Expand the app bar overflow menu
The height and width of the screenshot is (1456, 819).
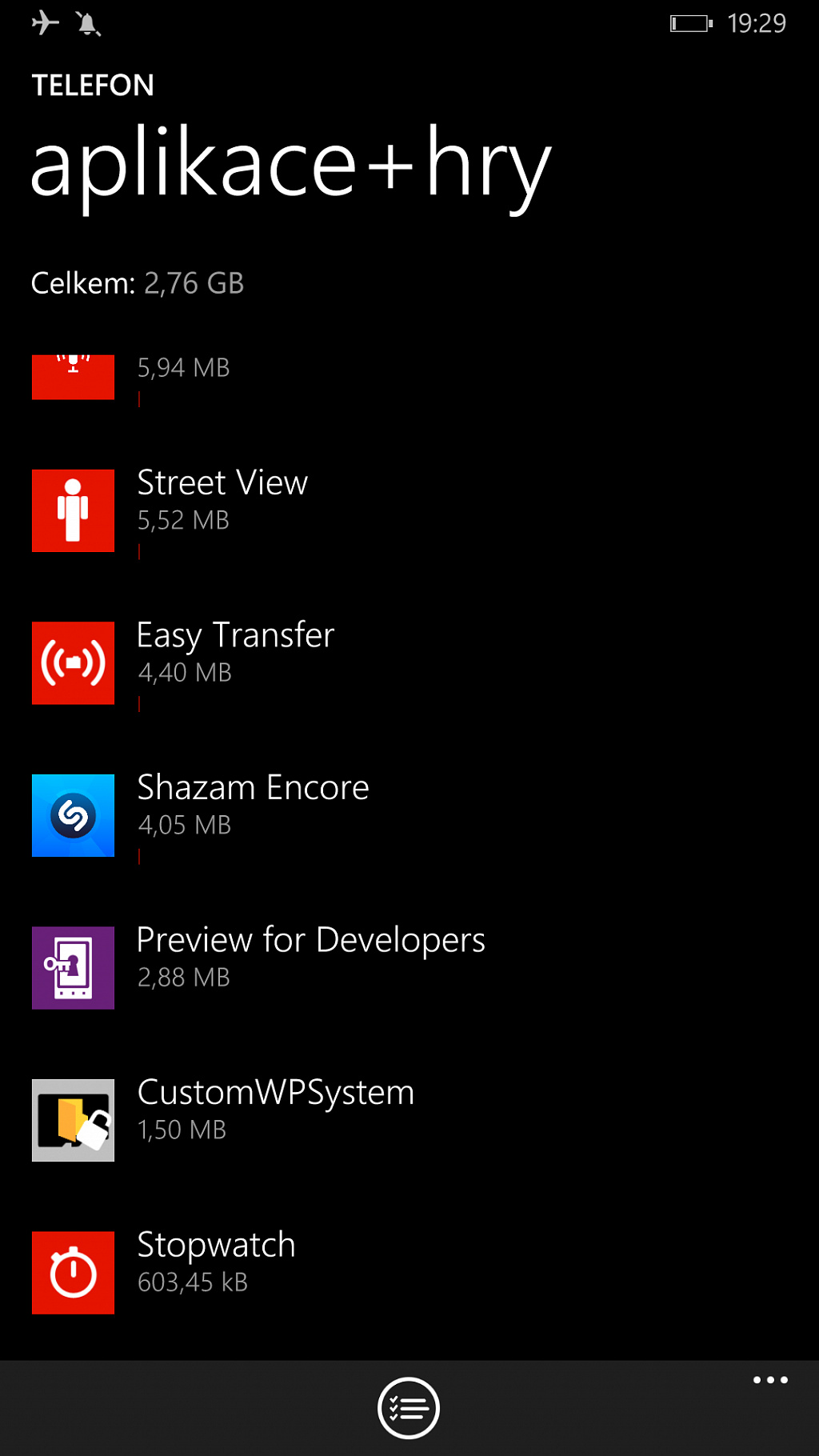pyautogui.click(x=770, y=1380)
